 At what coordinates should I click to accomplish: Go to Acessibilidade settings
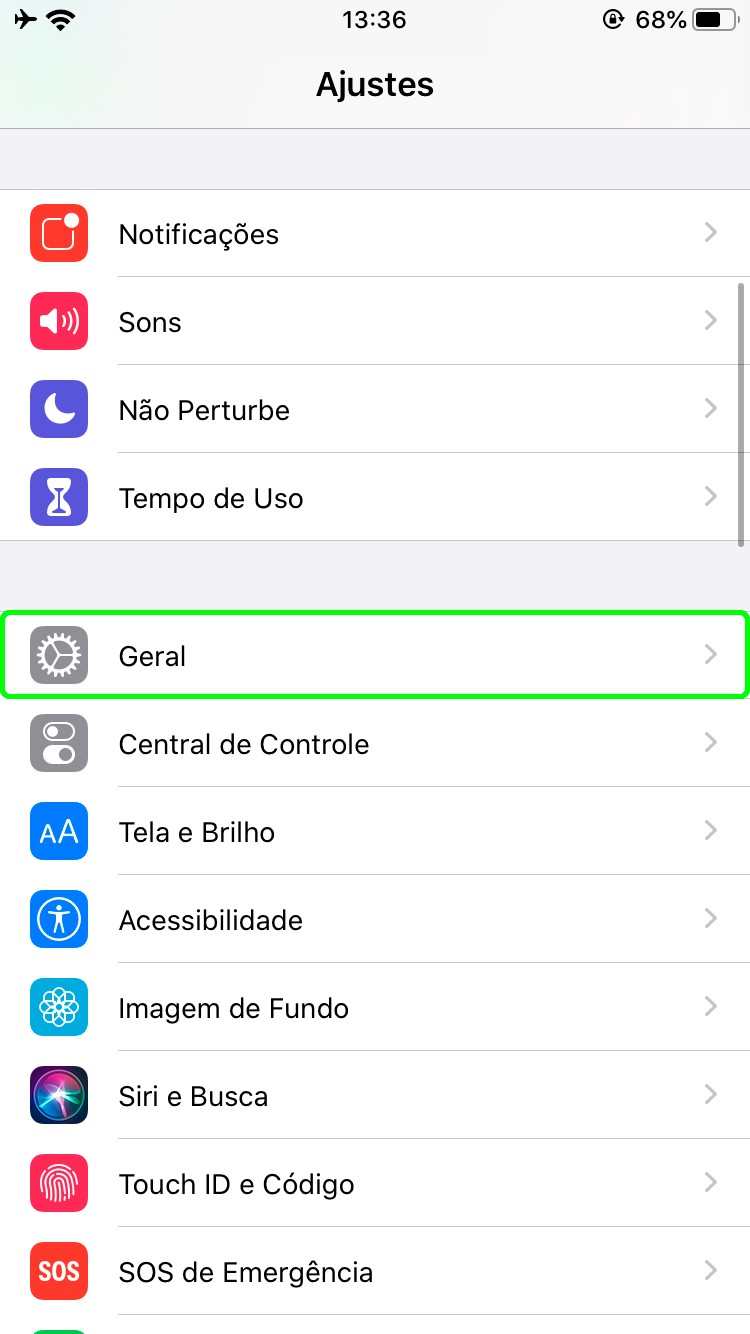375,920
